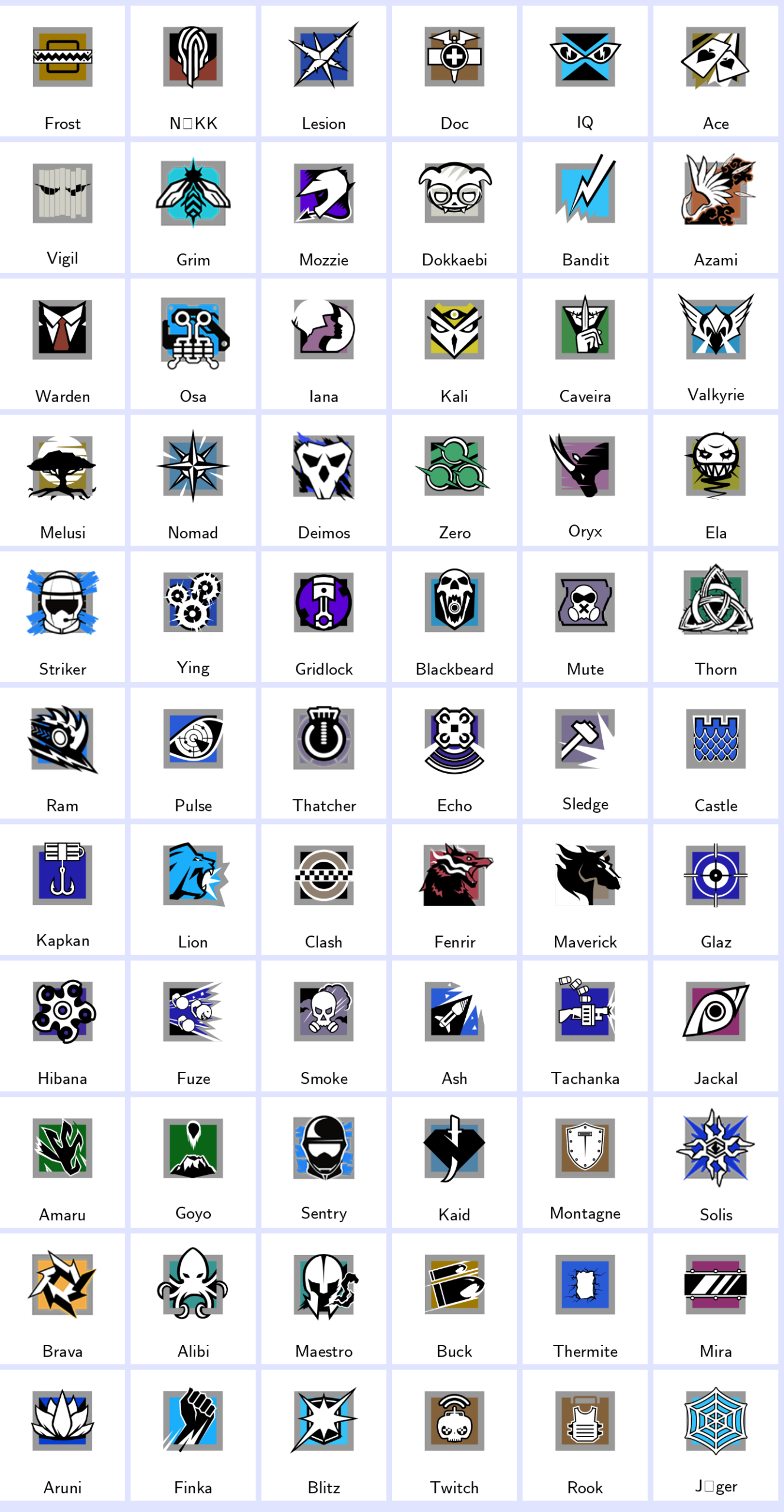Pick the Thatcher operator tile

click(x=324, y=753)
